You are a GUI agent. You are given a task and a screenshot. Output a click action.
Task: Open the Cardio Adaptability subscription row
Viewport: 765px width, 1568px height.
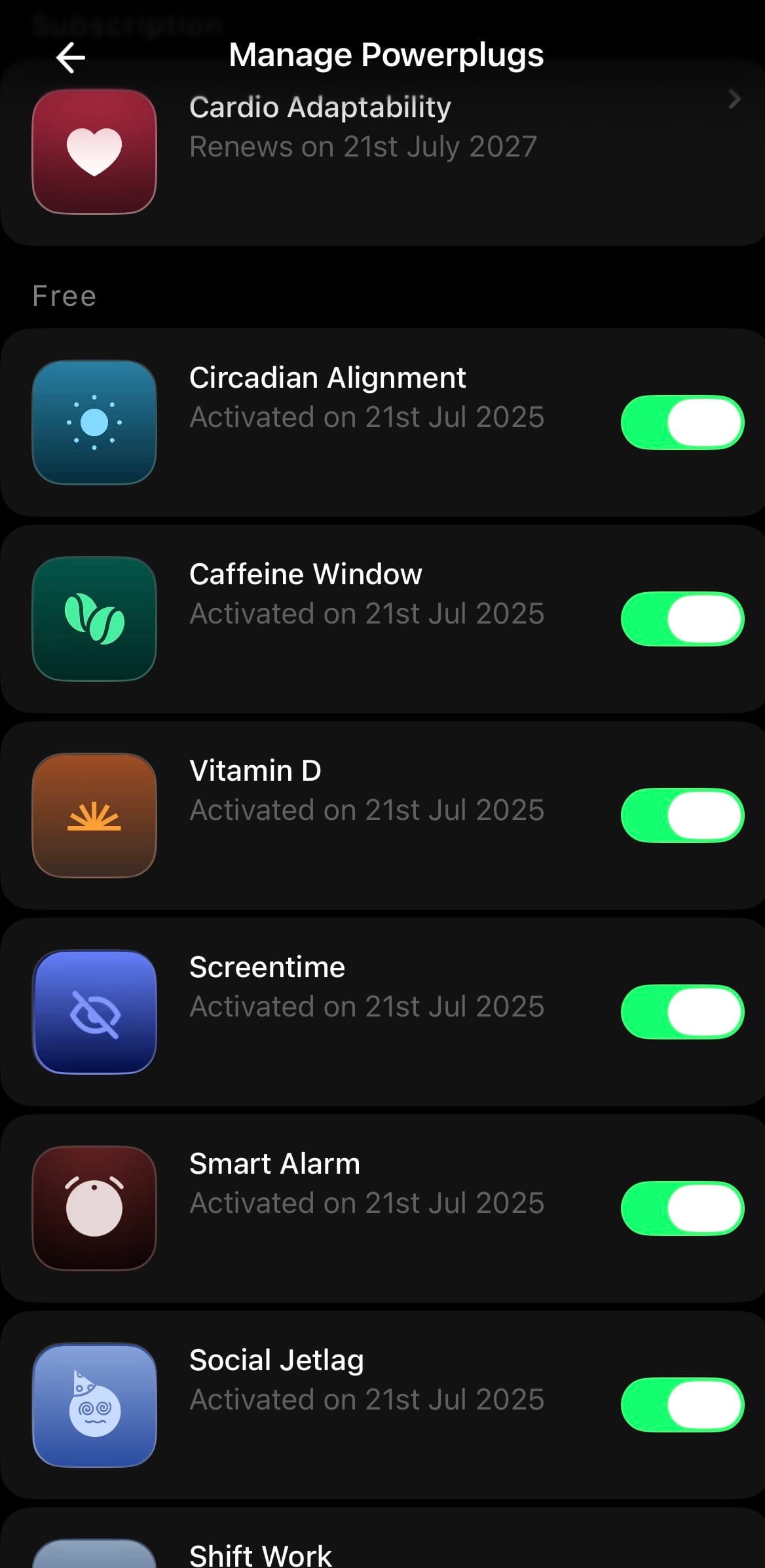point(382,152)
